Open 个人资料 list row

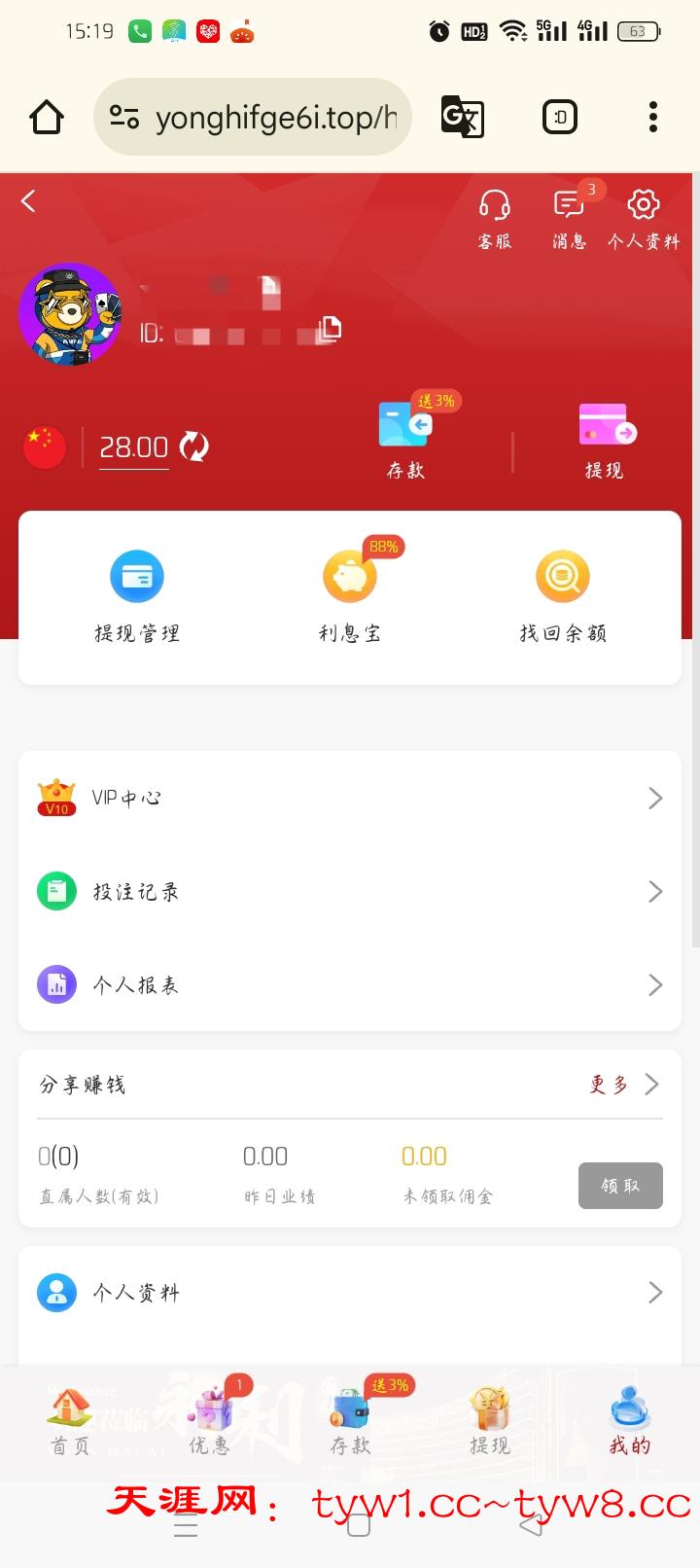(350, 1293)
